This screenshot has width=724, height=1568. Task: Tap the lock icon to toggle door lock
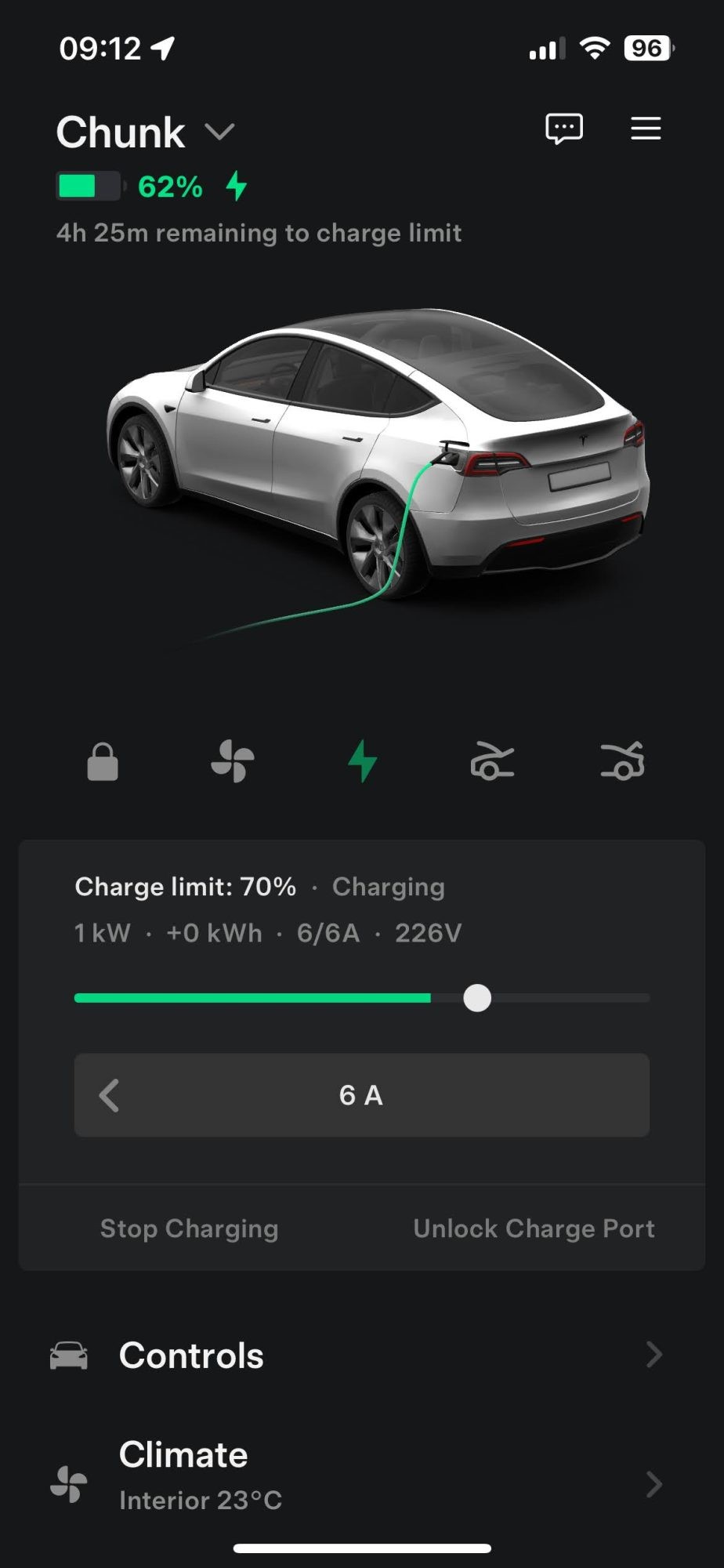click(103, 762)
